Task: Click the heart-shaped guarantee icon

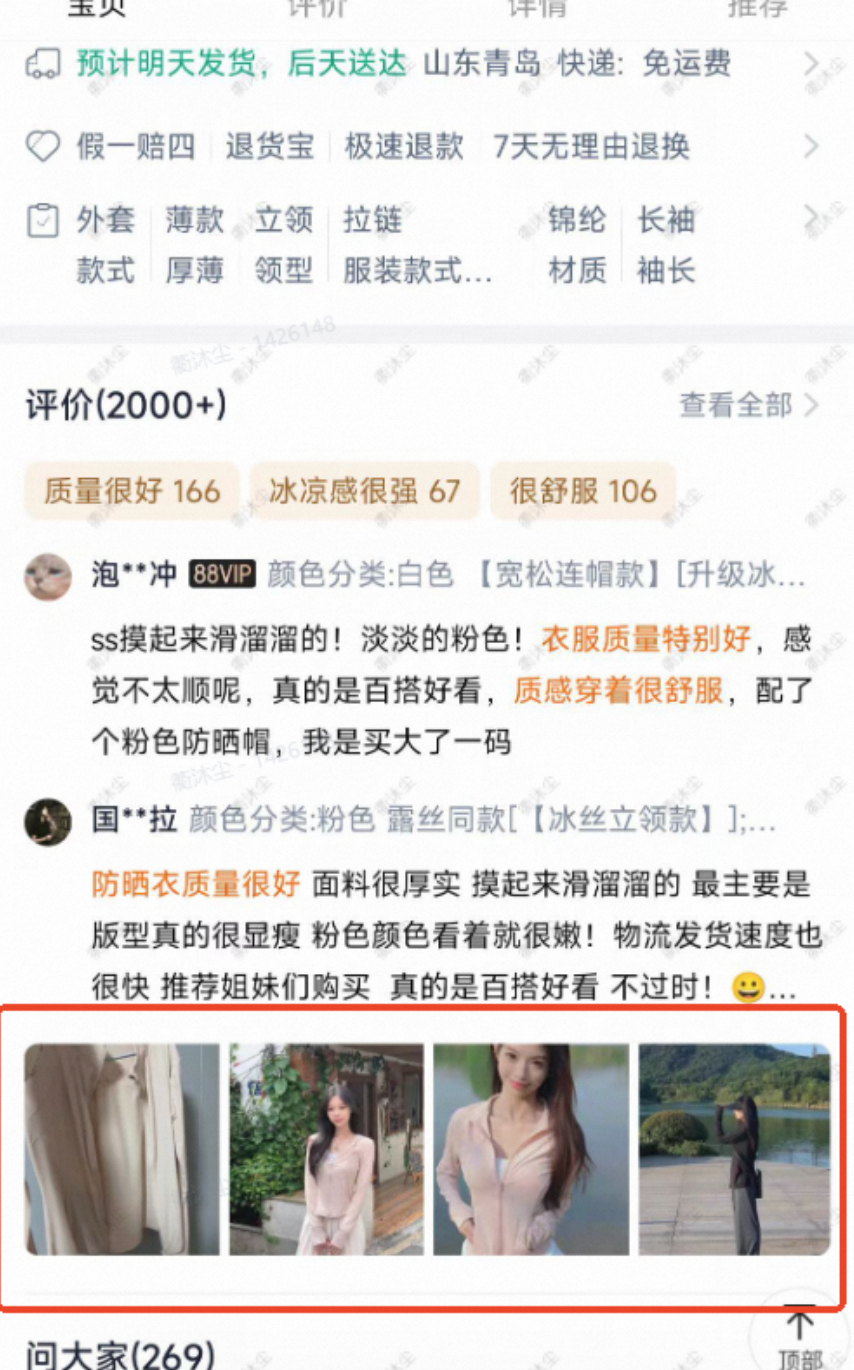Action: coord(42,146)
